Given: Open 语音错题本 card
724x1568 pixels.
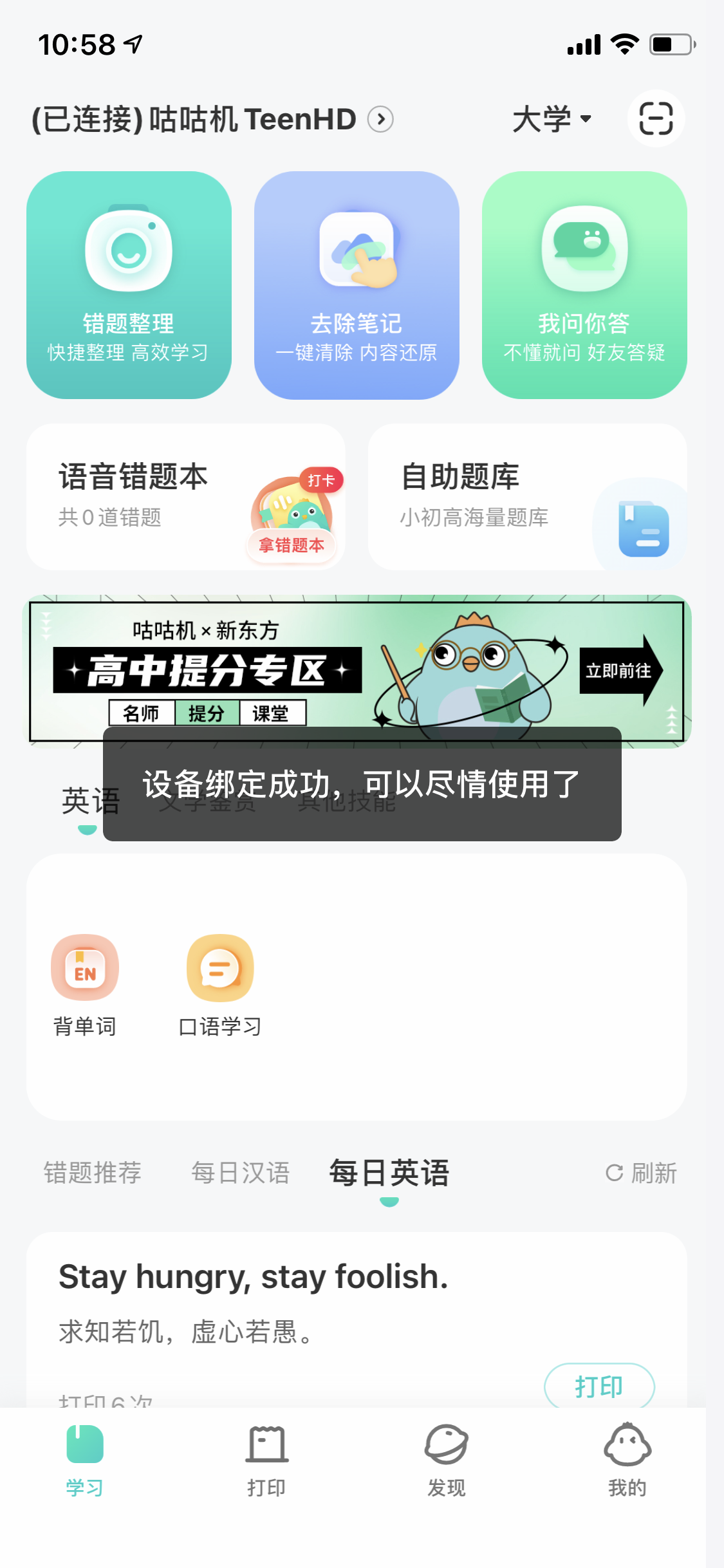Looking at the screenshot, I should (185, 497).
